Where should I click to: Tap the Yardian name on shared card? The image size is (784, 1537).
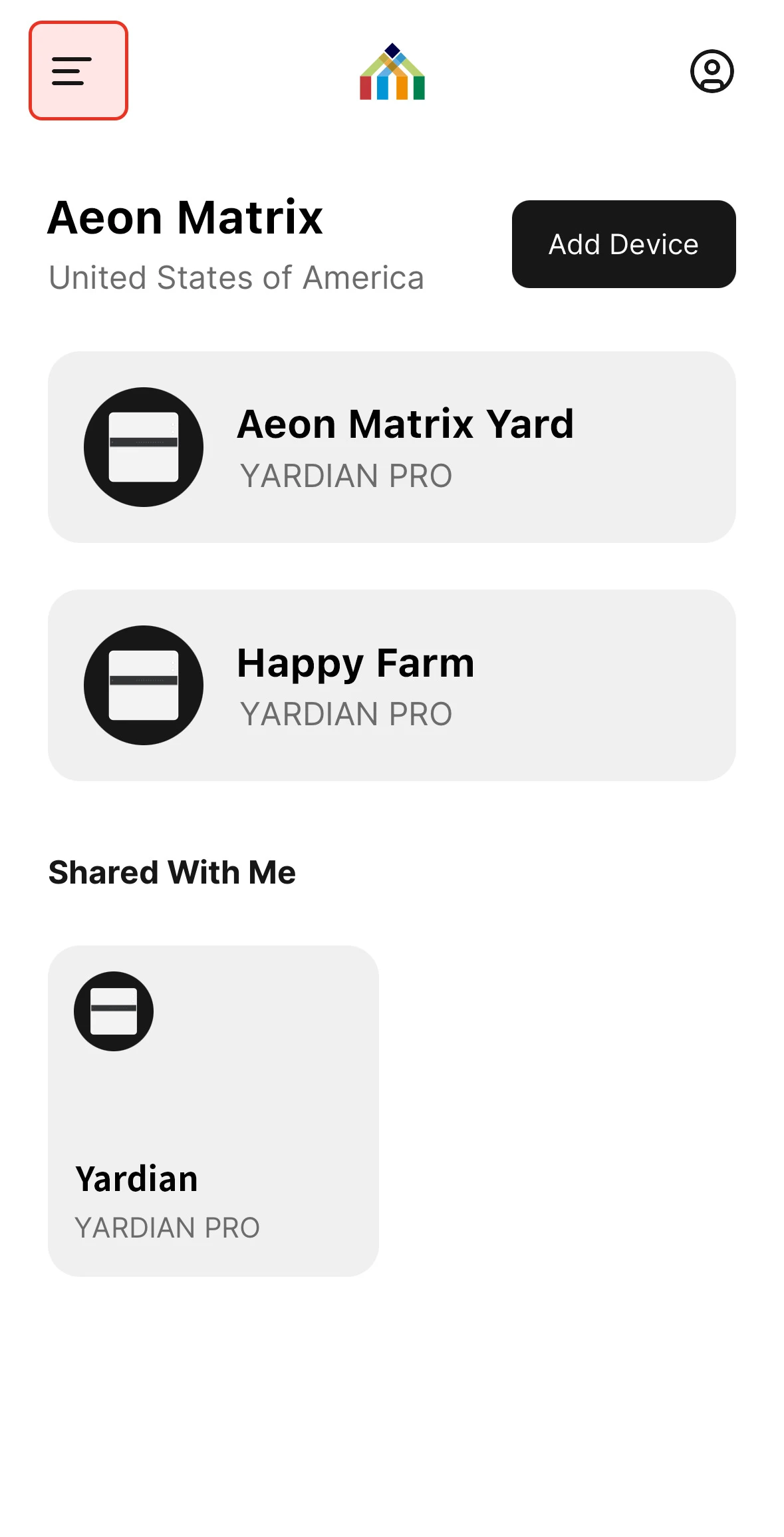137,1178
